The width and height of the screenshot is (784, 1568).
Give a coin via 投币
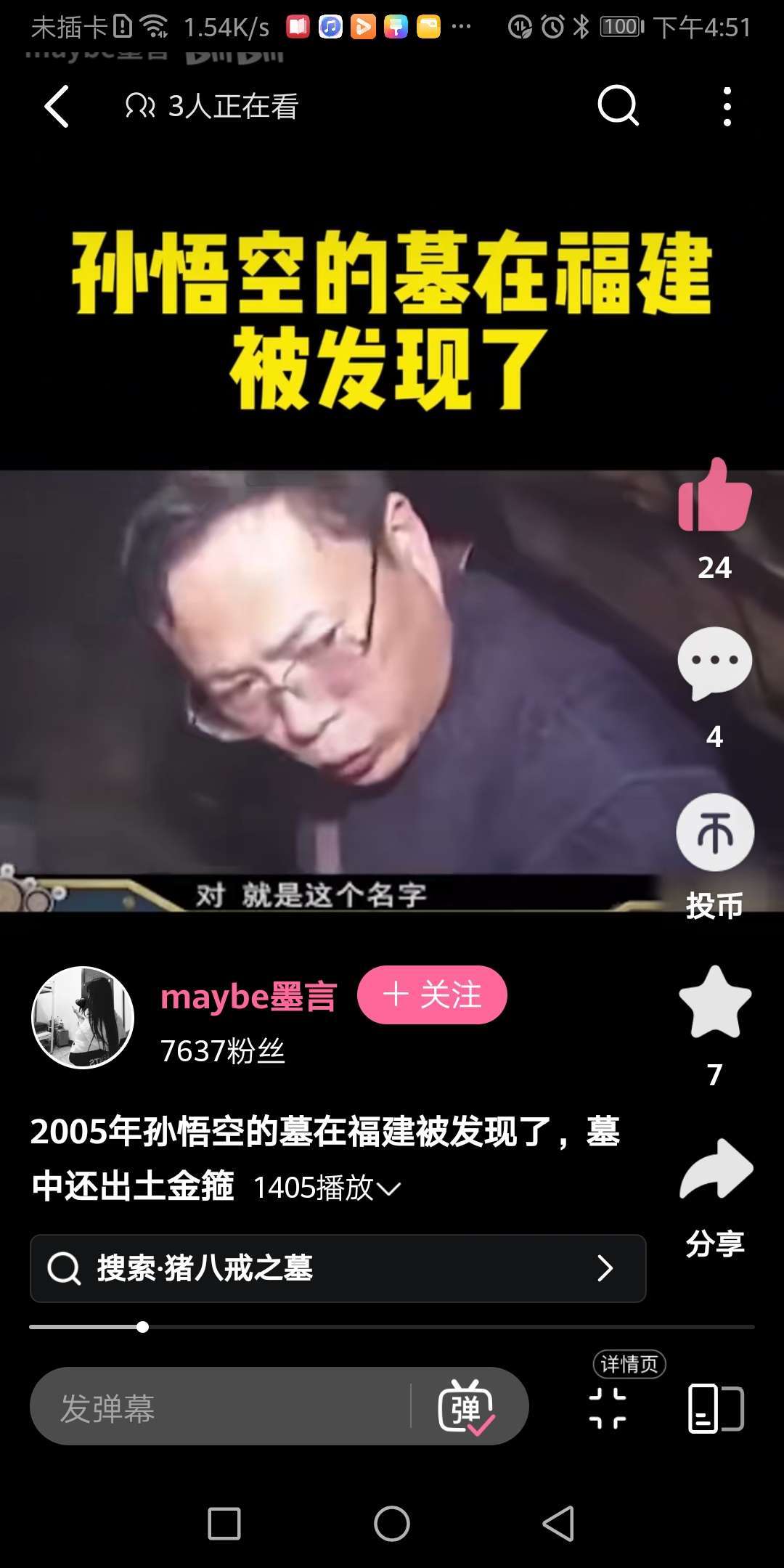point(714,833)
